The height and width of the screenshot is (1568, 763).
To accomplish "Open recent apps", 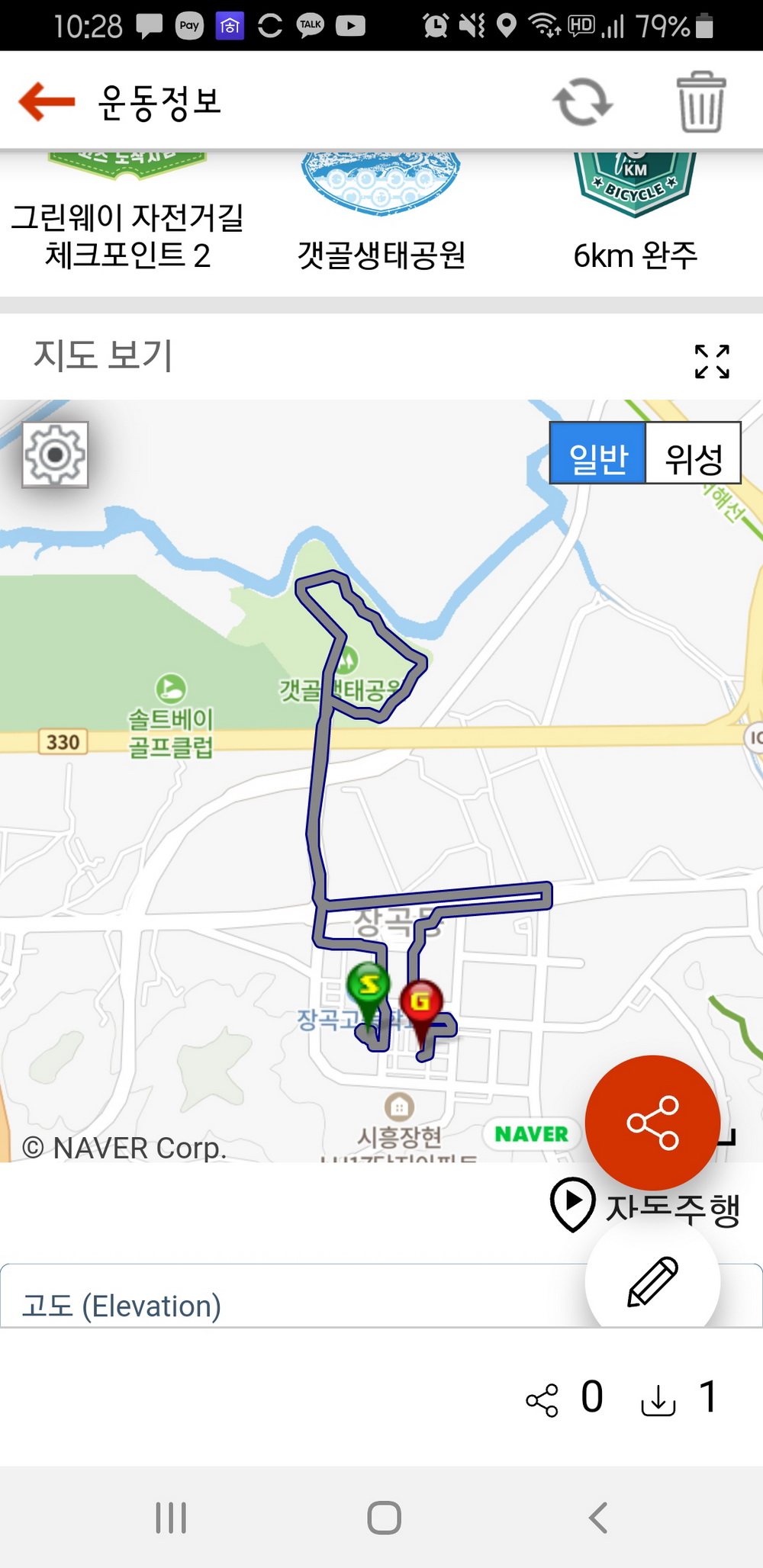I will (171, 1518).
